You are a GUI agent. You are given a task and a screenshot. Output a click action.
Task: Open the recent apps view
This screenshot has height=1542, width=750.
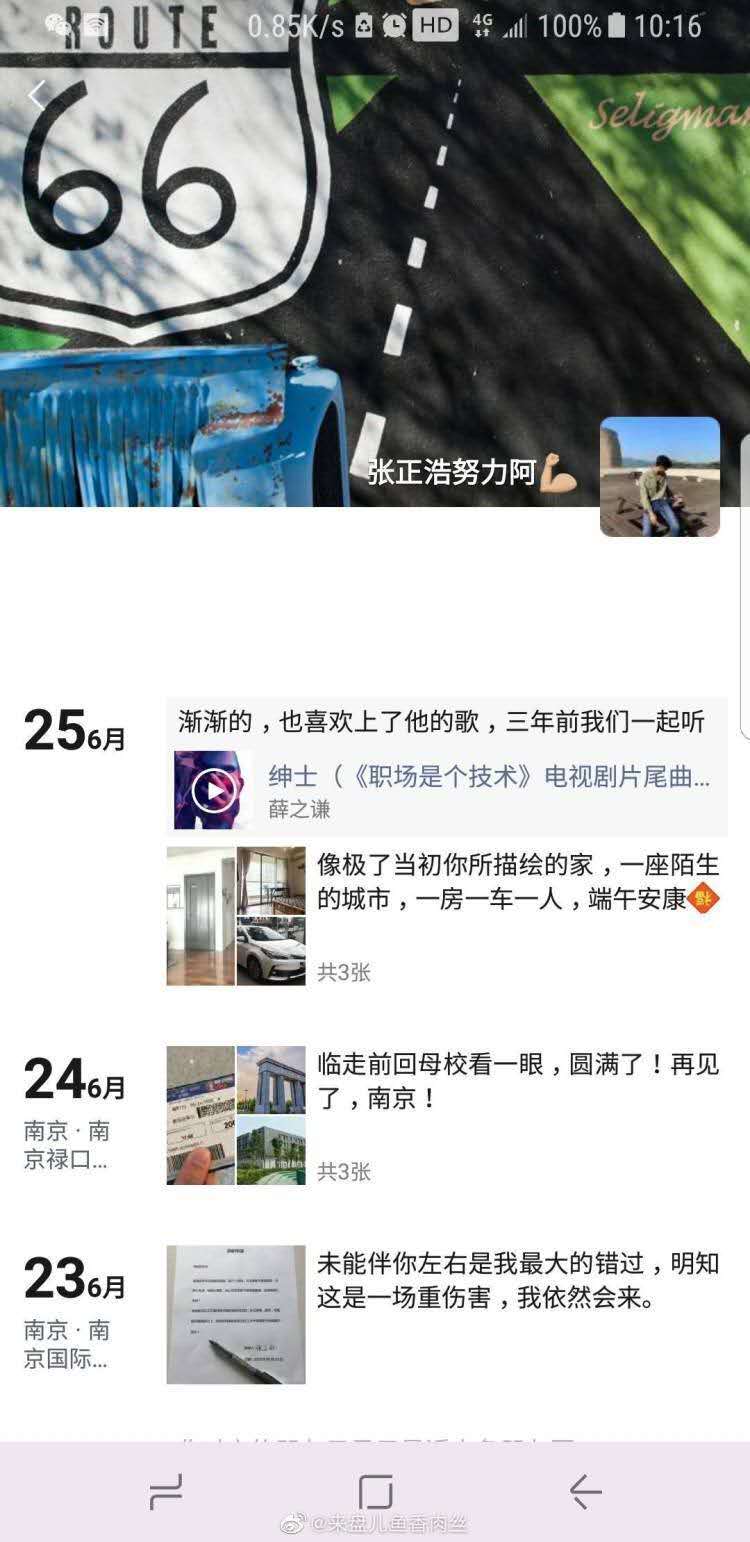[x=165, y=1492]
